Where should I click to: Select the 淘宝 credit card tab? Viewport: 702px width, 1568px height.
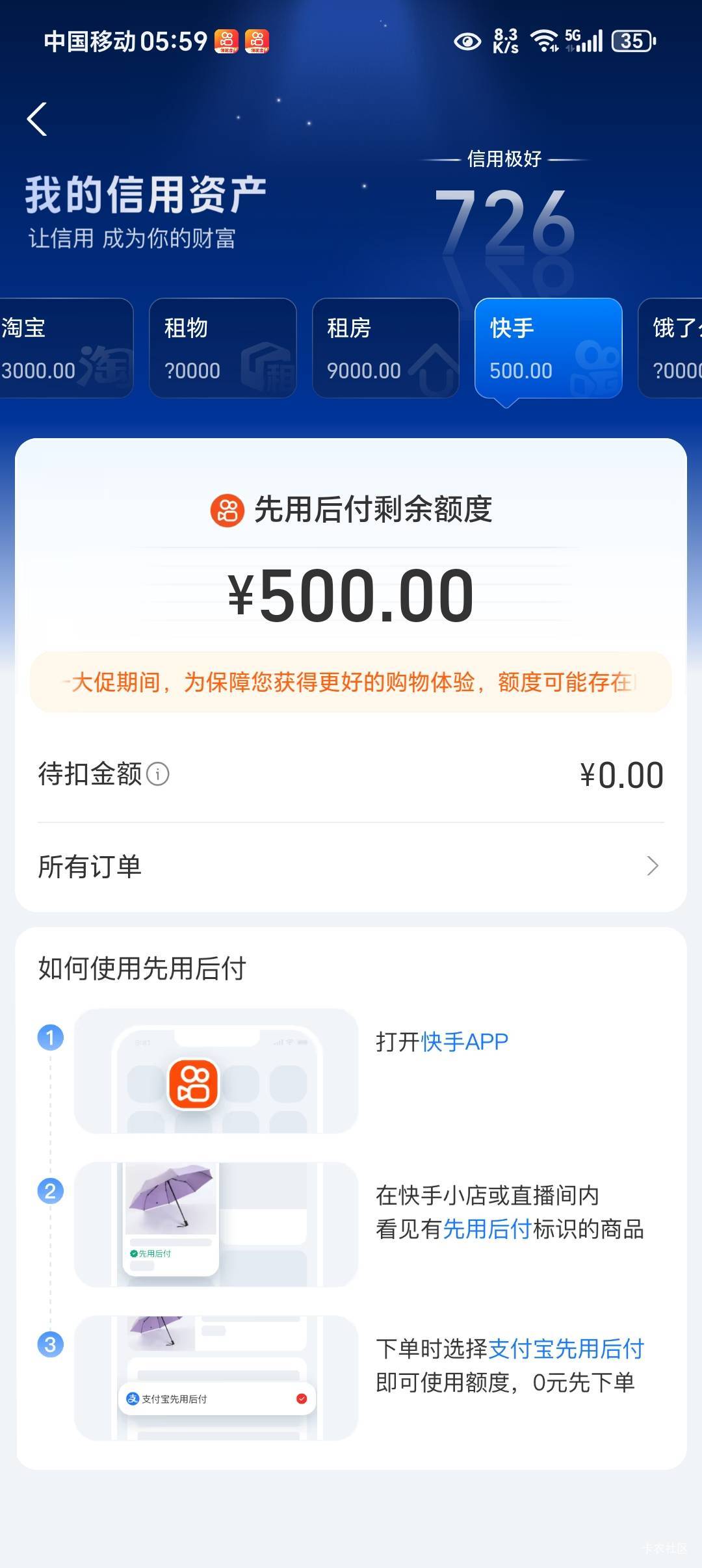pos(66,348)
